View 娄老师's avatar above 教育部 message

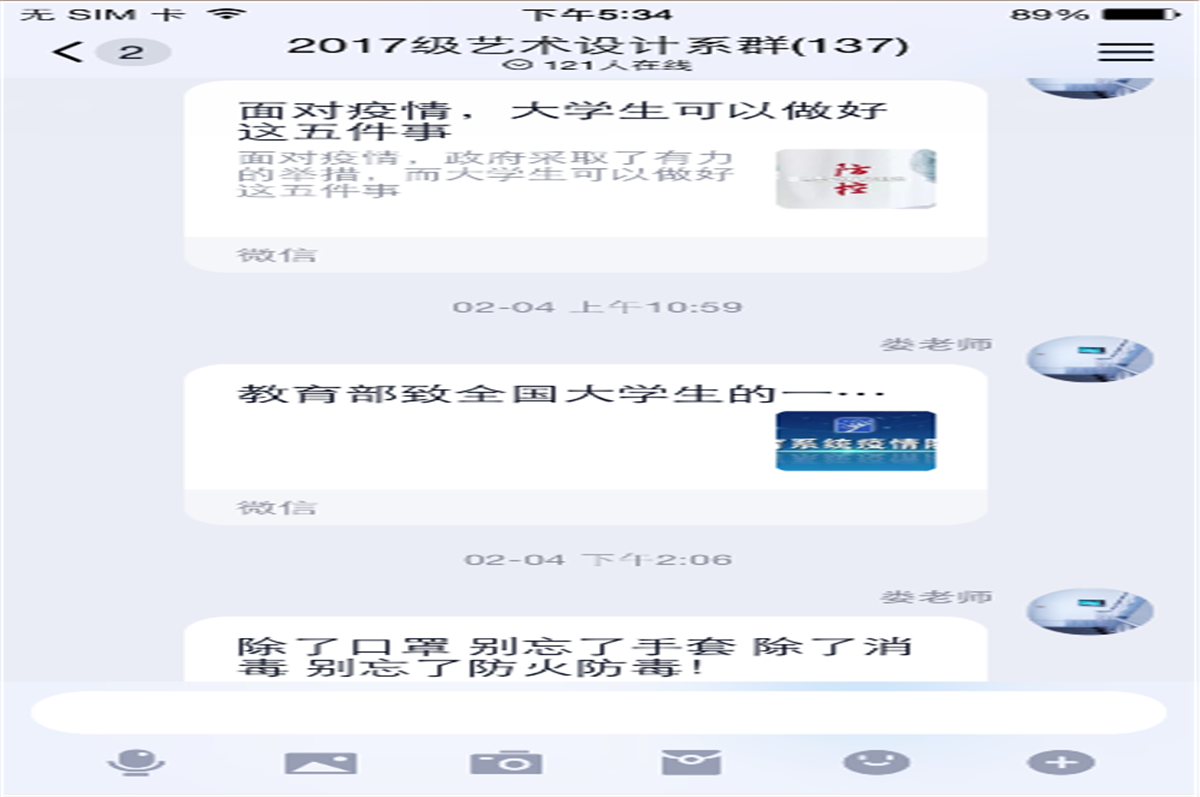(x=1090, y=358)
